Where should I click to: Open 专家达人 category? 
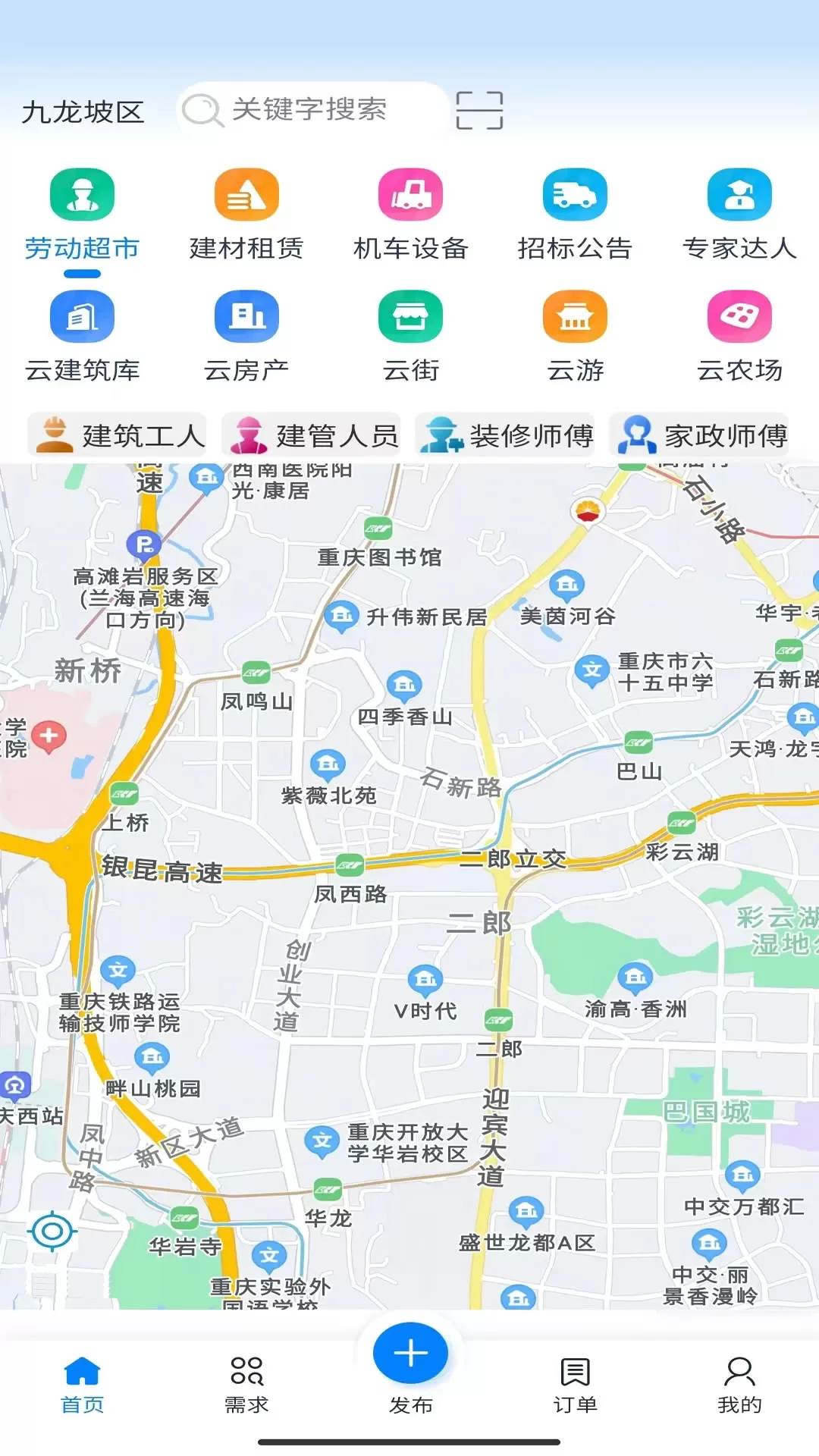click(x=739, y=215)
